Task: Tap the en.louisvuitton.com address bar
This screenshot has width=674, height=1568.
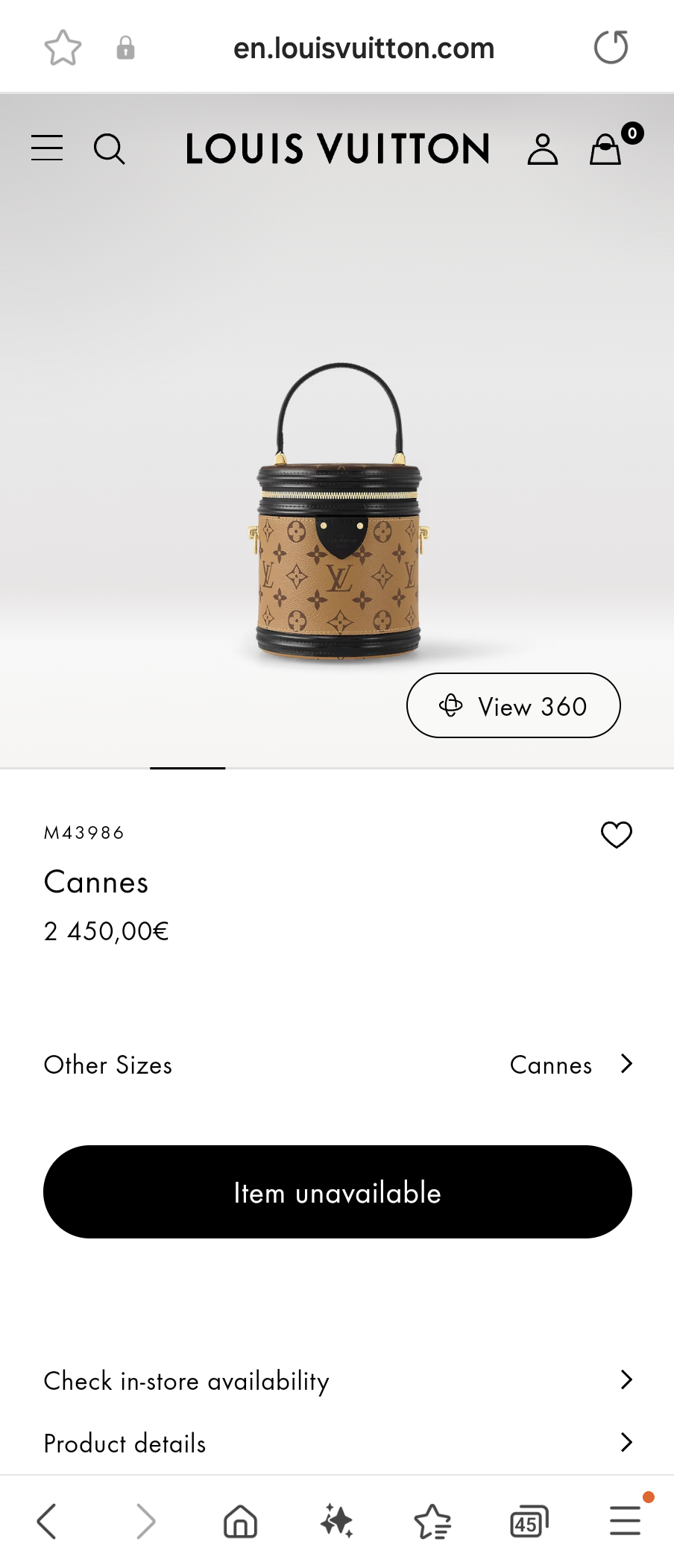Action: (365, 47)
